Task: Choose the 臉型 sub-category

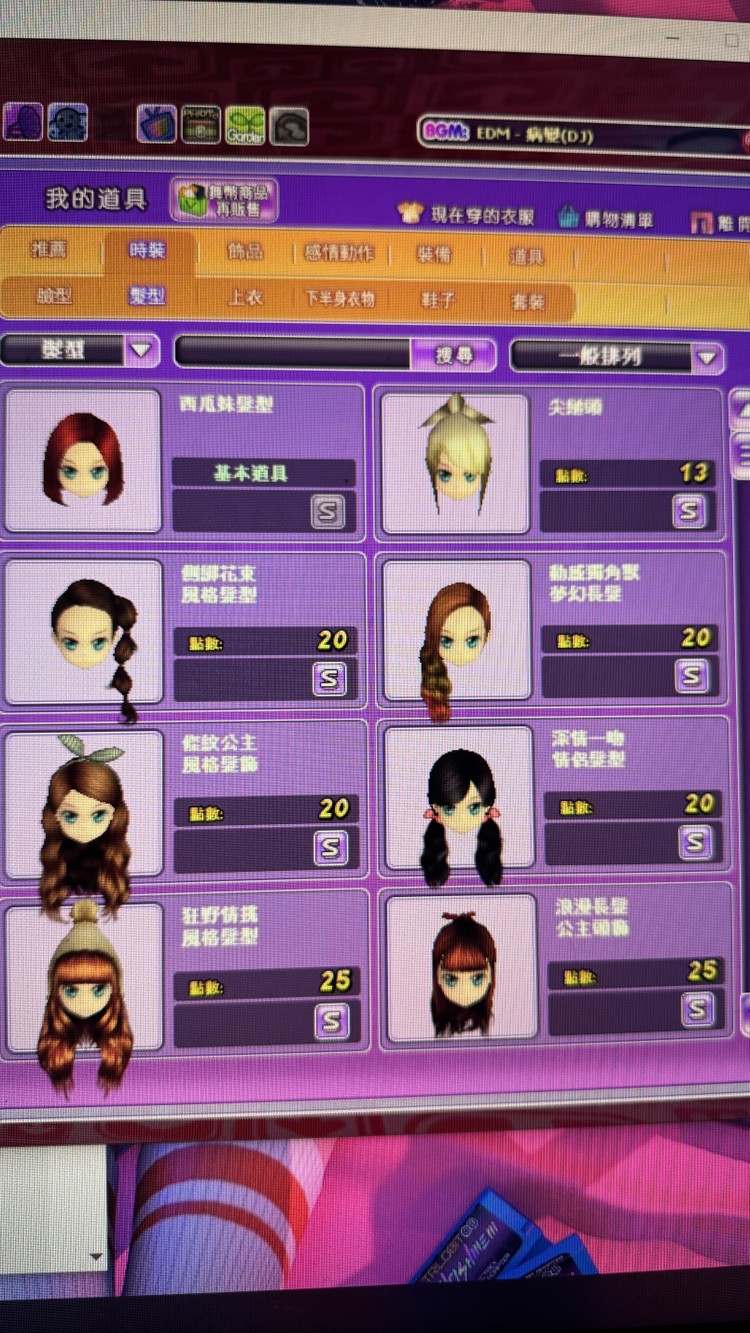Action: [x=54, y=296]
